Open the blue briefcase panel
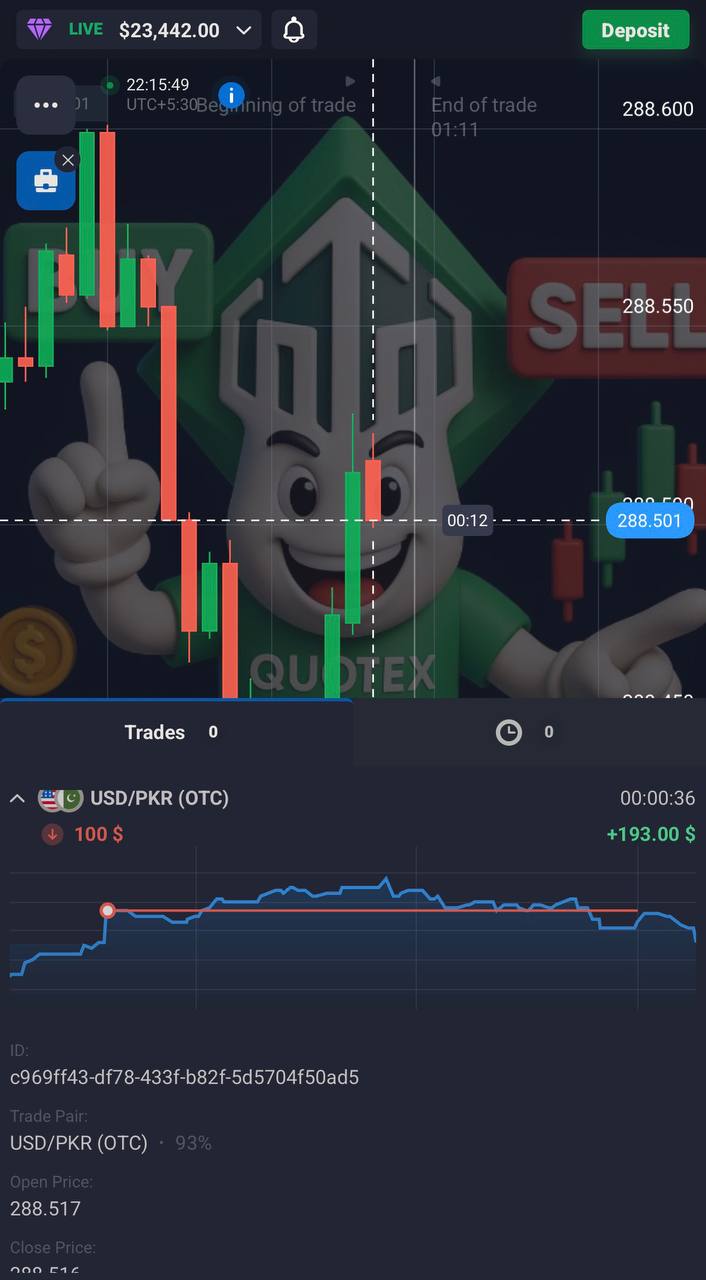 point(45,181)
